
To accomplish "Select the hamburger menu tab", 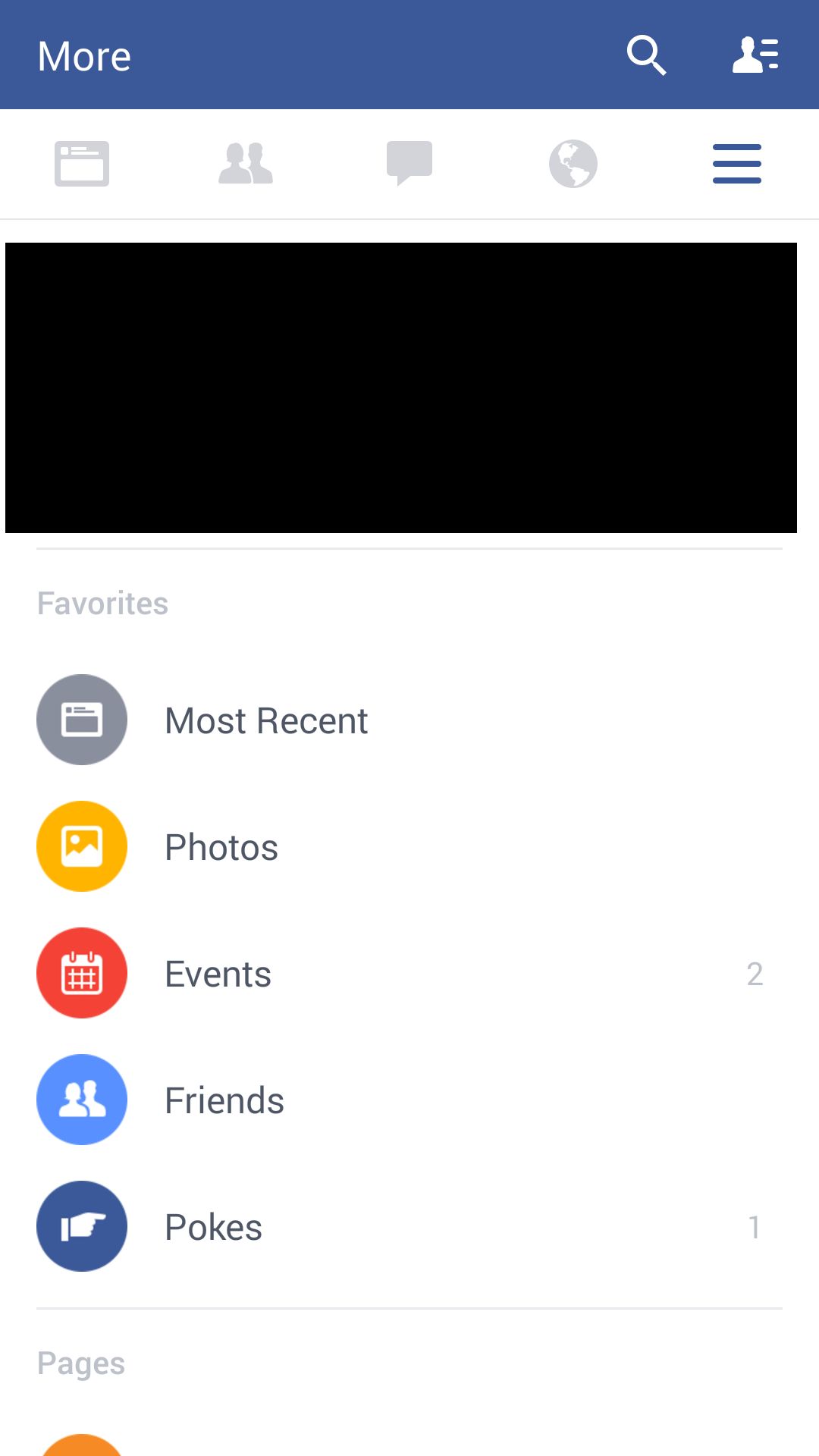I will pyautogui.click(x=736, y=163).
